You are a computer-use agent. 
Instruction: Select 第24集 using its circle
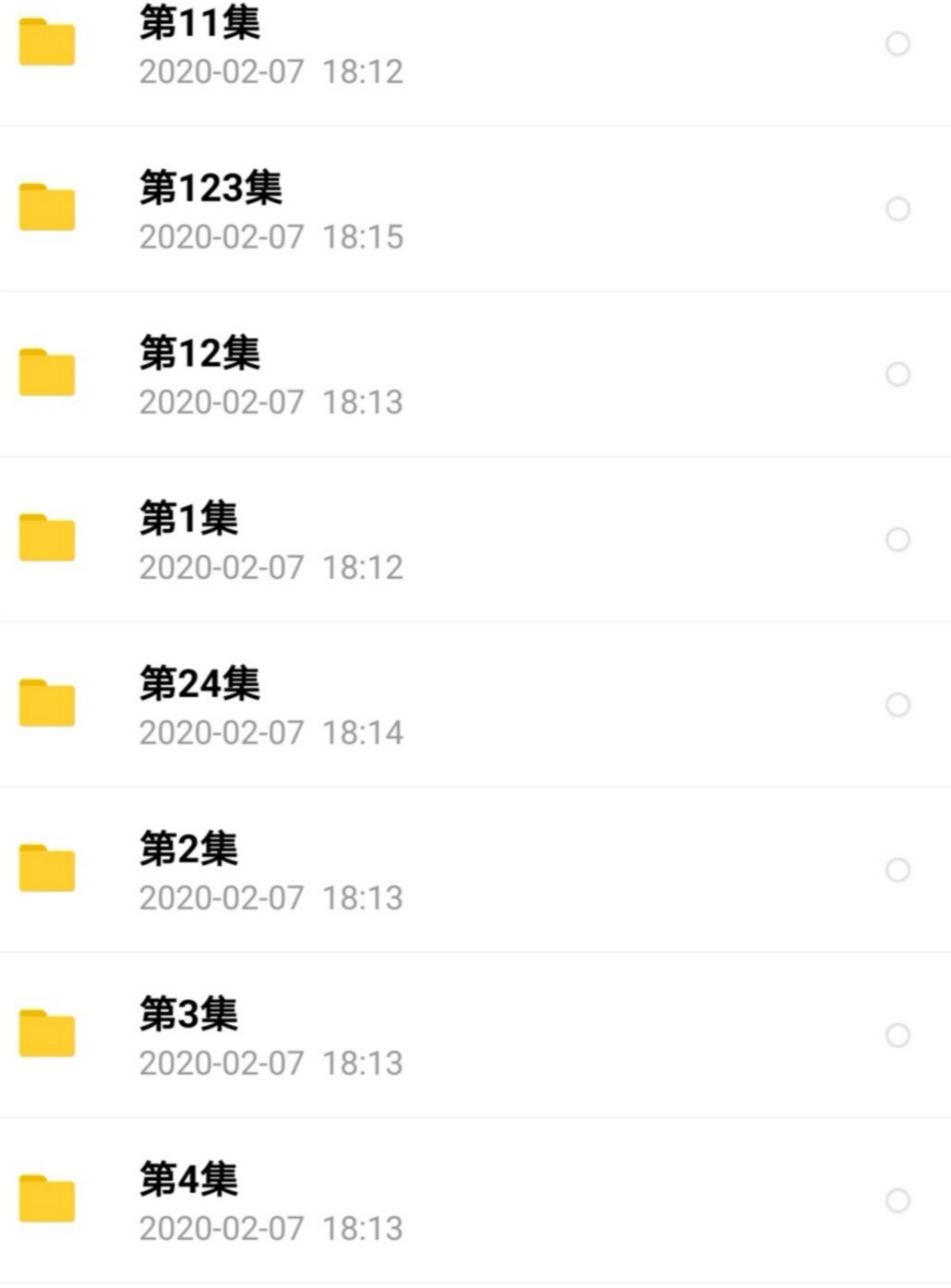[897, 704]
